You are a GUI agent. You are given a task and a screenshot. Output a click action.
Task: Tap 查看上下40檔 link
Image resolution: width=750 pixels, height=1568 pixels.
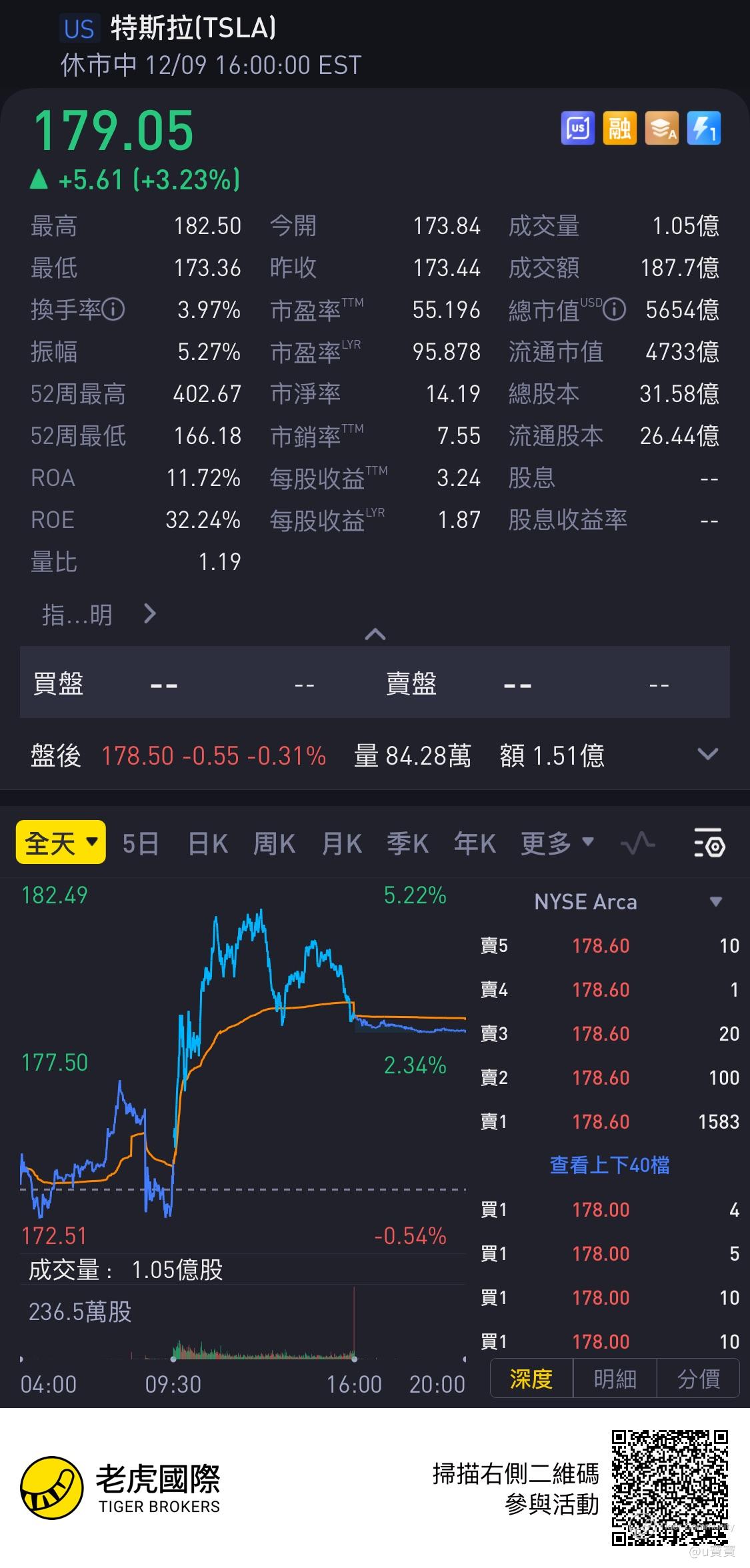pos(609,1165)
